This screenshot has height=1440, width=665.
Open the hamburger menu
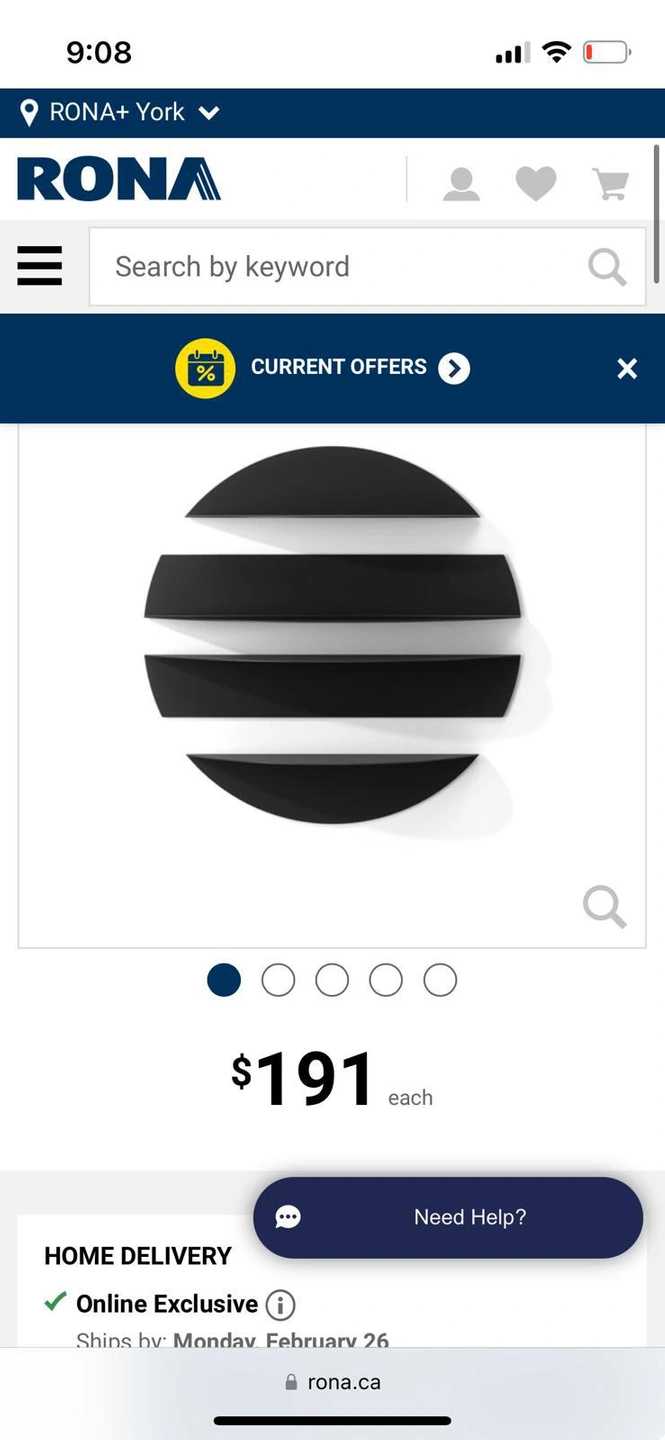click(40, 266)
